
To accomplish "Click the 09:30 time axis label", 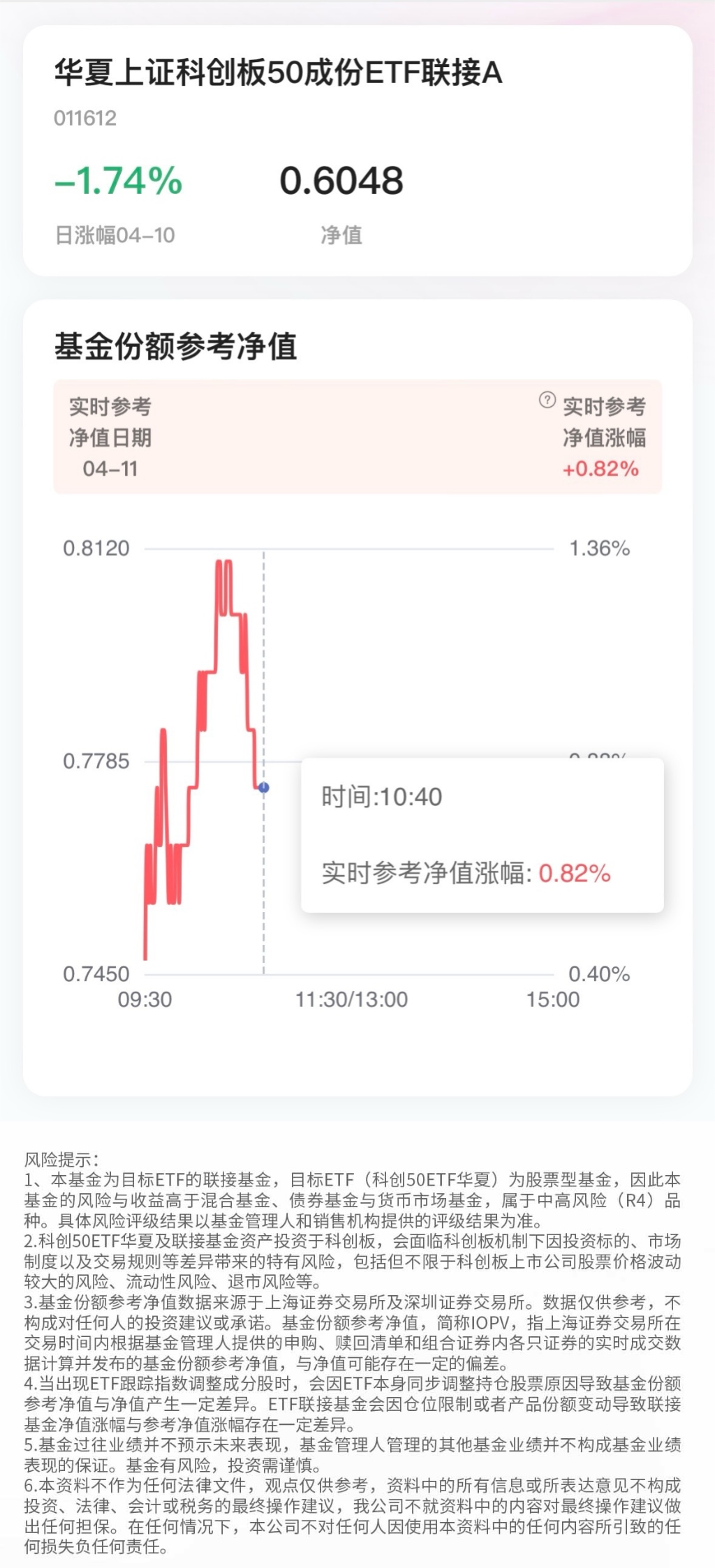I will coord(147,999).
